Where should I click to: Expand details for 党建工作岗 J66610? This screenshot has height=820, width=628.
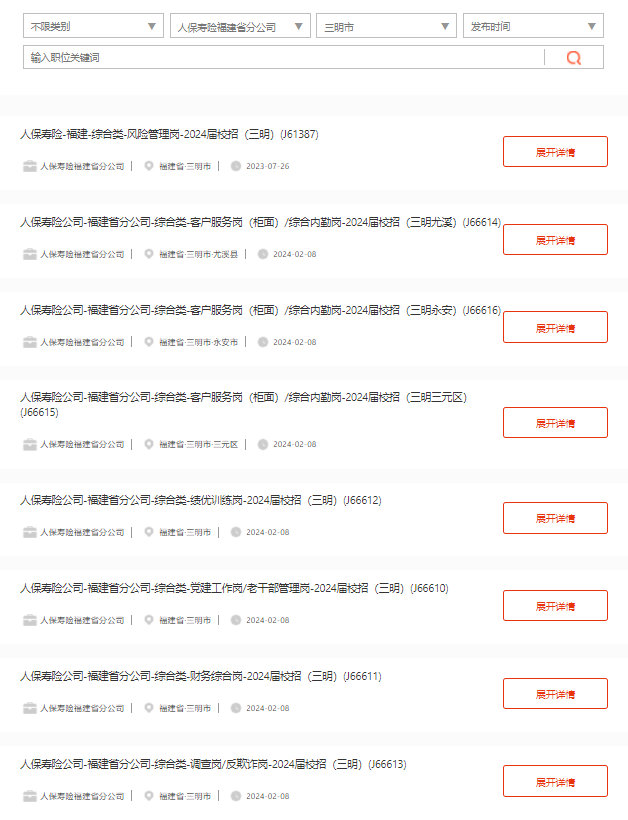(555, 606)
